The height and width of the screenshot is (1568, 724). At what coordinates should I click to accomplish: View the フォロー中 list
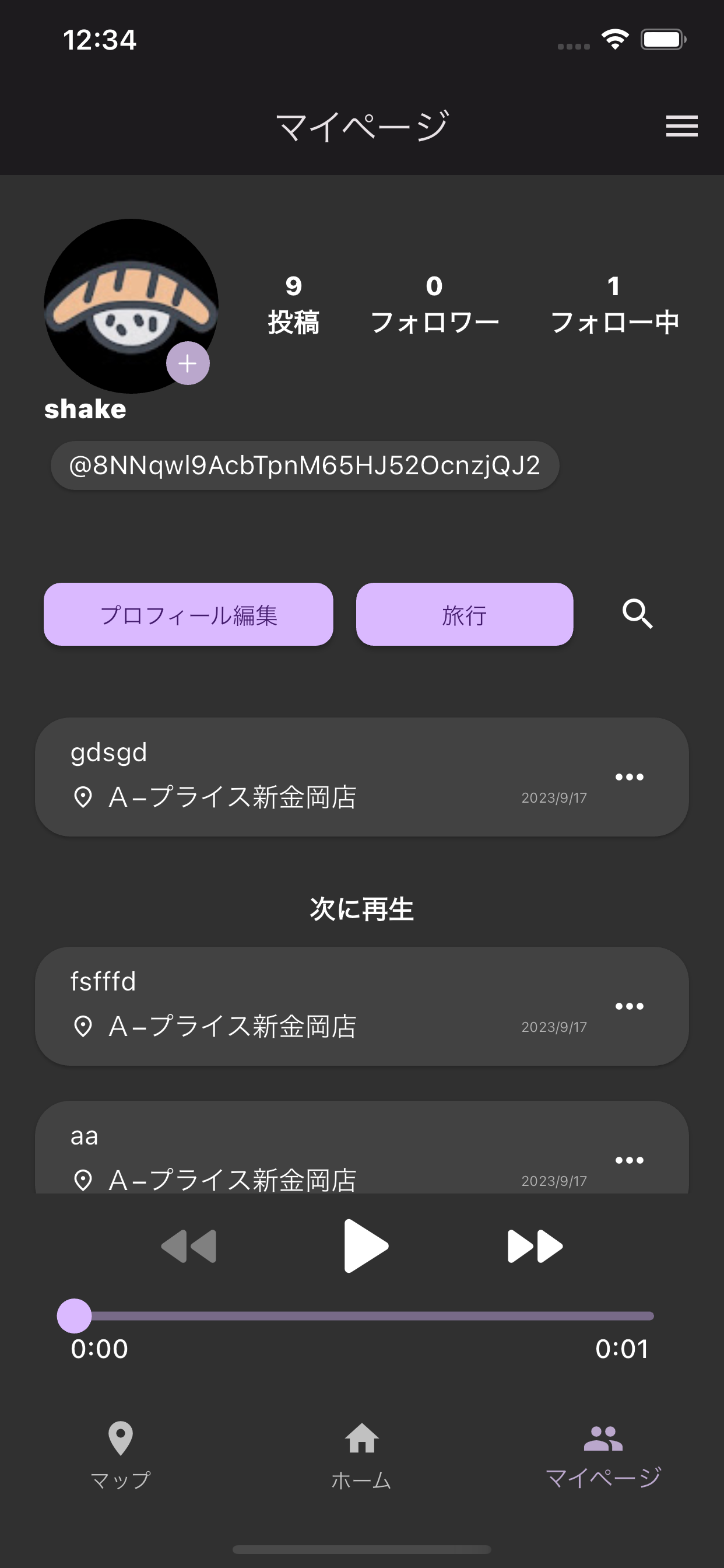[614, 304]
